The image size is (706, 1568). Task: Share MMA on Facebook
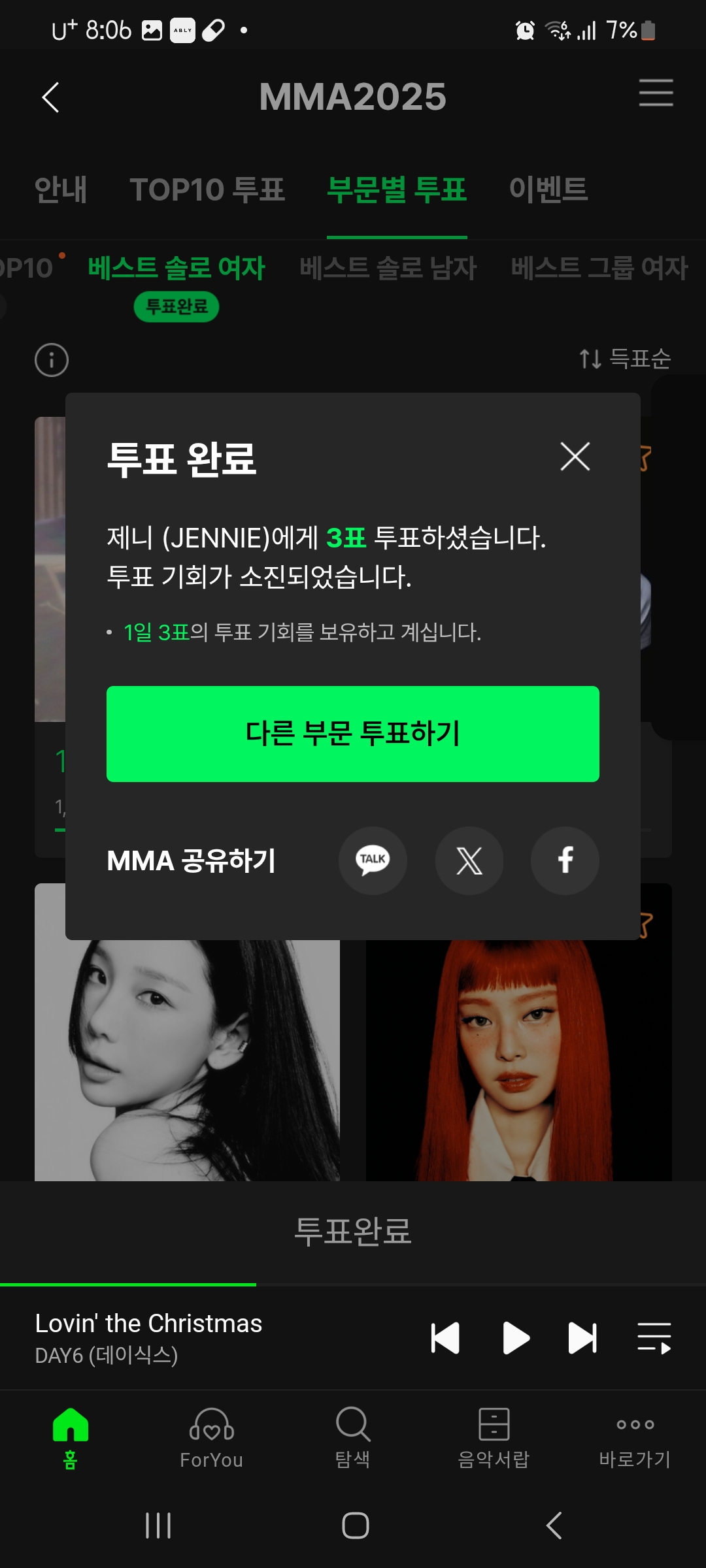point(565,861)
